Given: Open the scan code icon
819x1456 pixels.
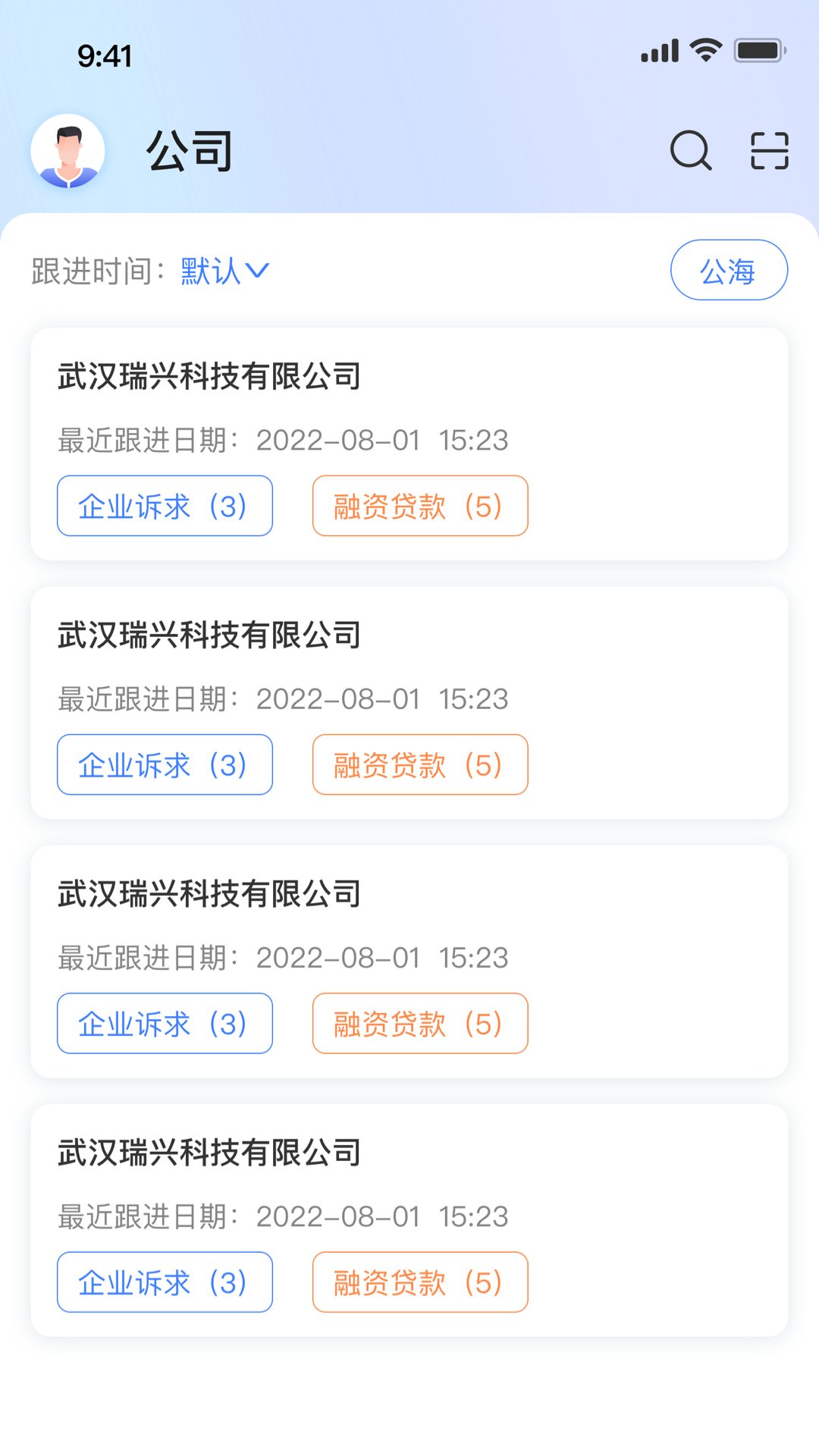Looking at the screenshot, I should 769,150.
